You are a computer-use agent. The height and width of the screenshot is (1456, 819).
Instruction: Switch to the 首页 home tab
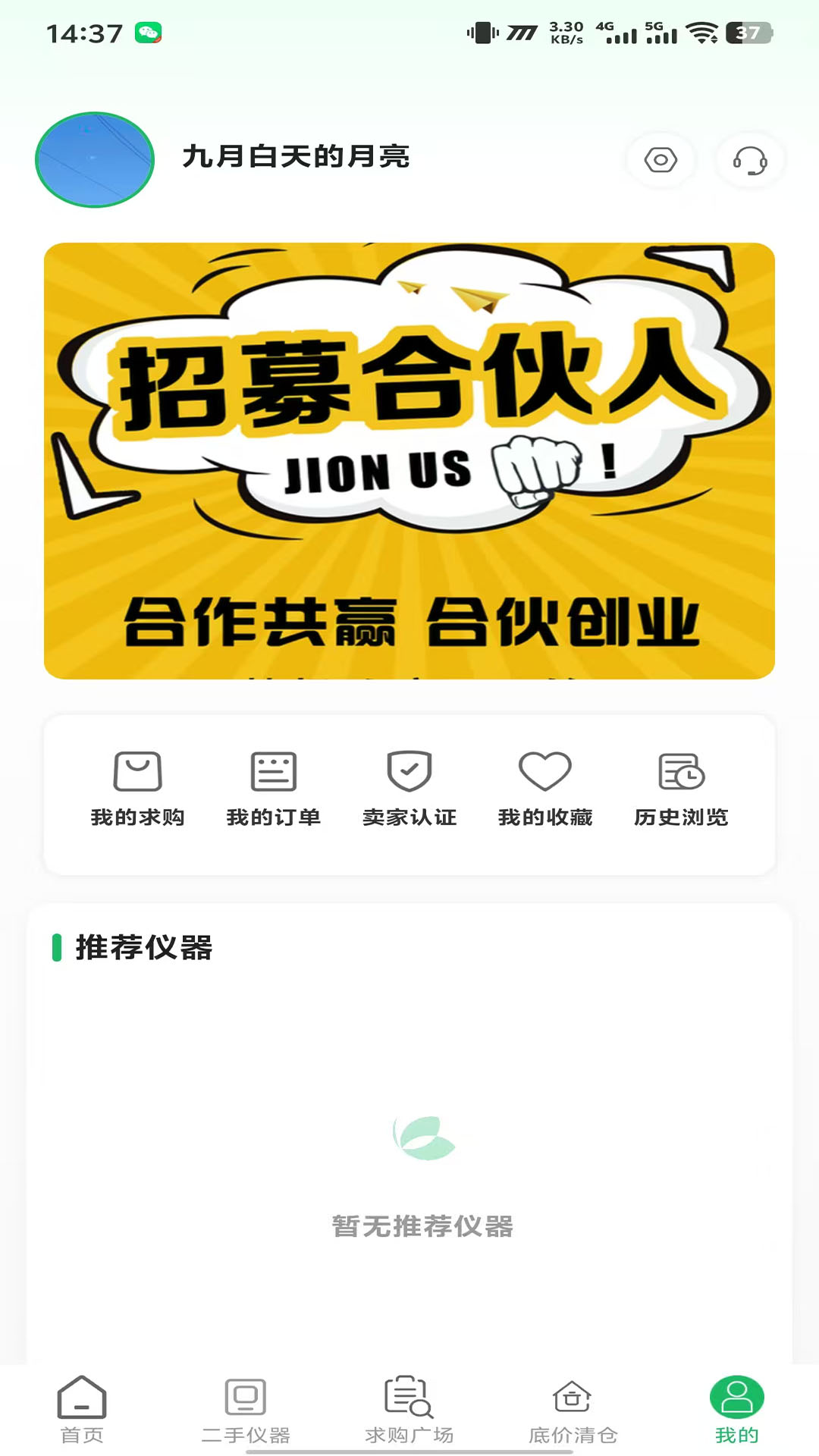pyautogui.click(x=82, y=1410)
